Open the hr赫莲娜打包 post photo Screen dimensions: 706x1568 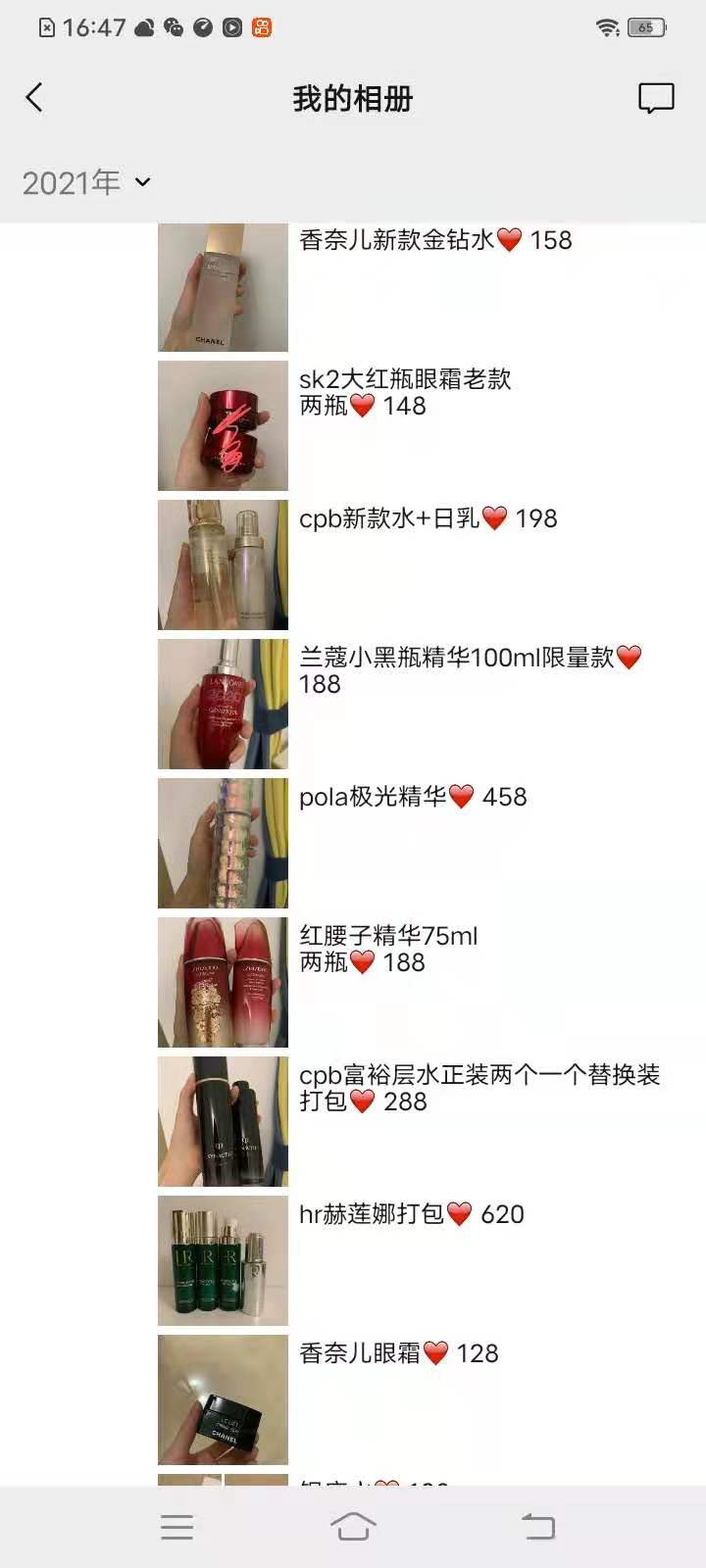click(223, 1260)
